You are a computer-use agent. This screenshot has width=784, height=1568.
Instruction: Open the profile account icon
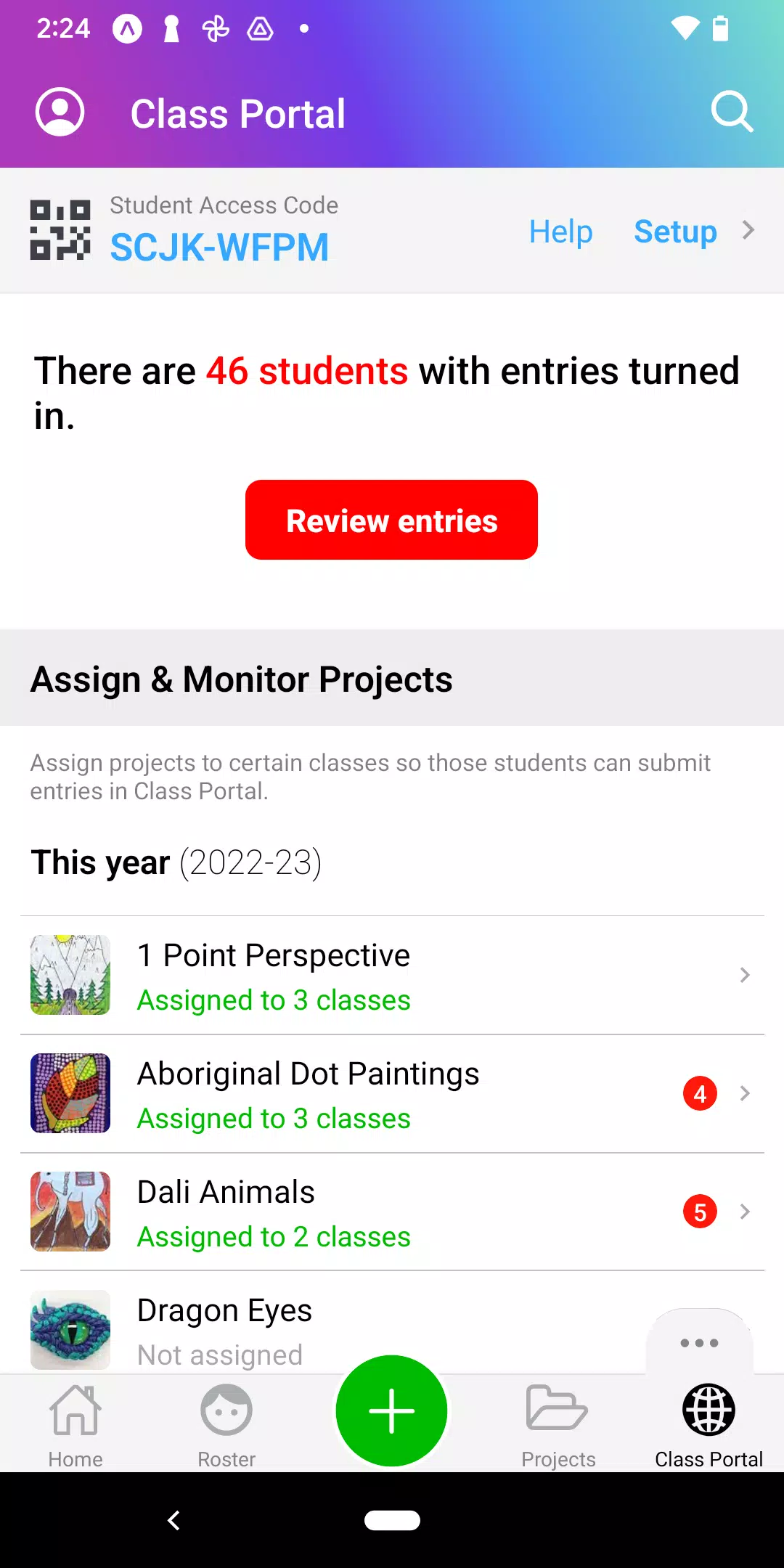point(60,113)
